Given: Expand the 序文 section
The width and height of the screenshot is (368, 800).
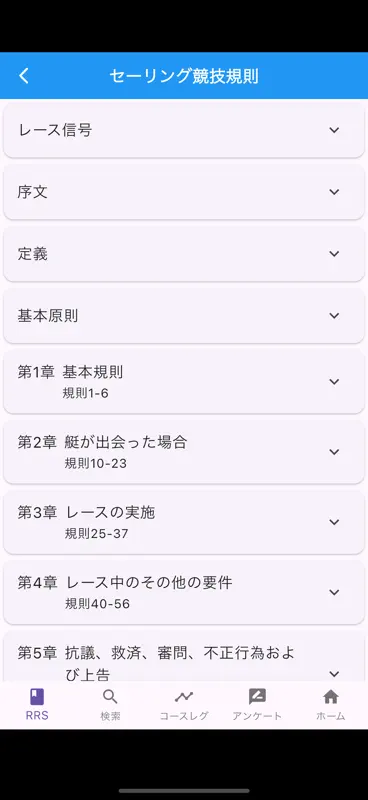Looking at the screenshot, I should tap(184, 192).
